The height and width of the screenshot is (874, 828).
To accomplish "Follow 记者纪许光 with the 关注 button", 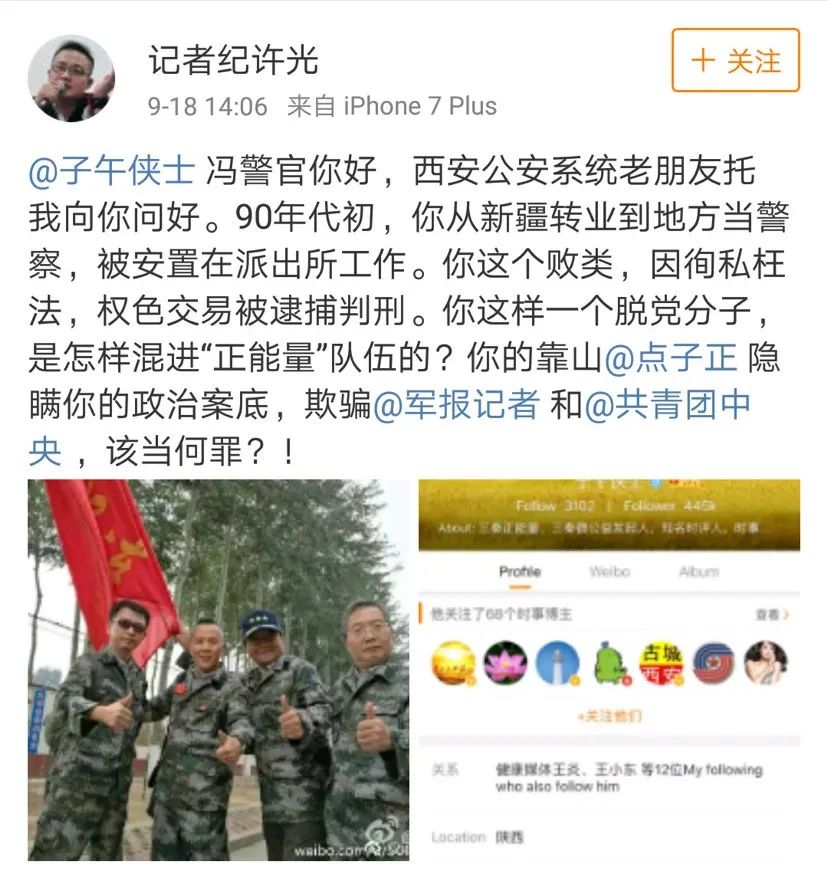I will [735, 61].
